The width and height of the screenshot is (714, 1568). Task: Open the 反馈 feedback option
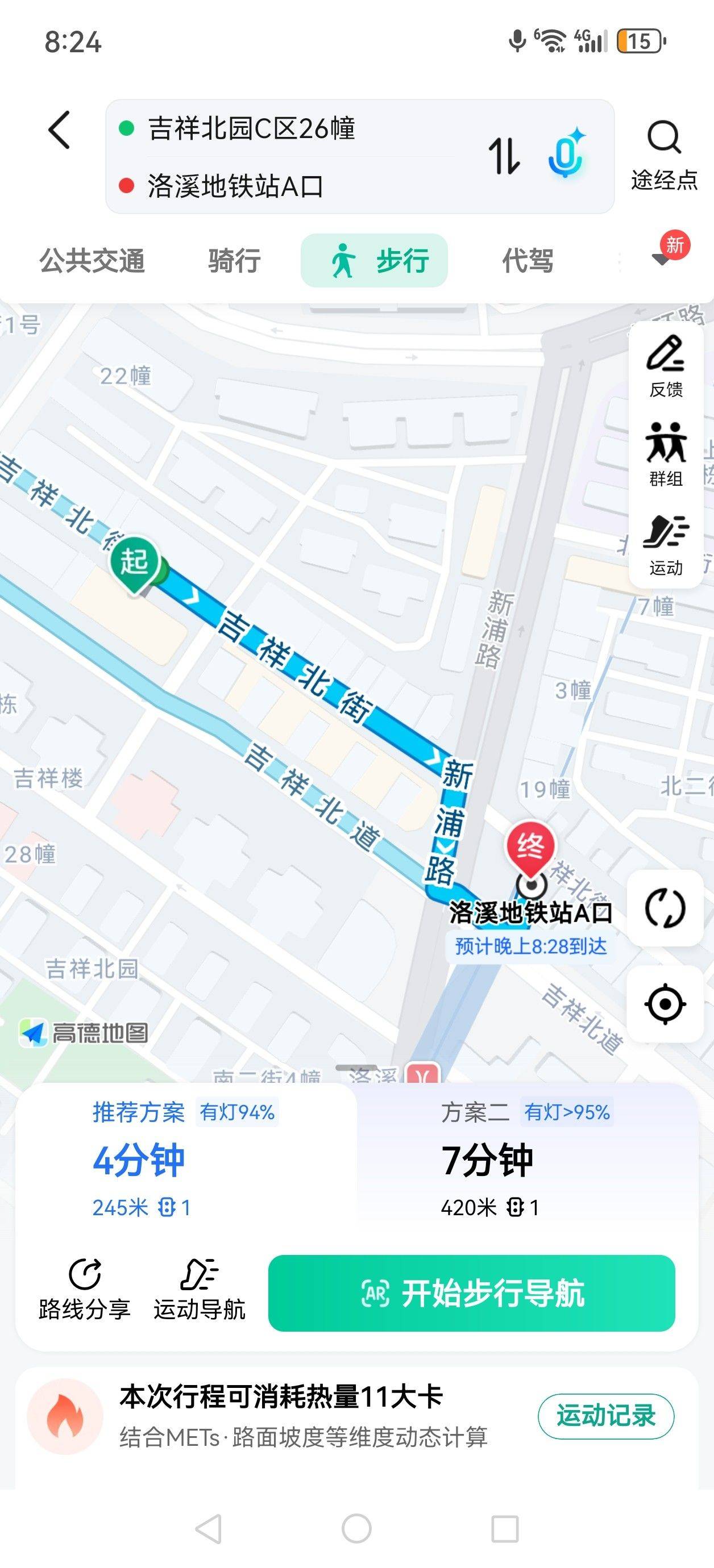coord(666,366)
